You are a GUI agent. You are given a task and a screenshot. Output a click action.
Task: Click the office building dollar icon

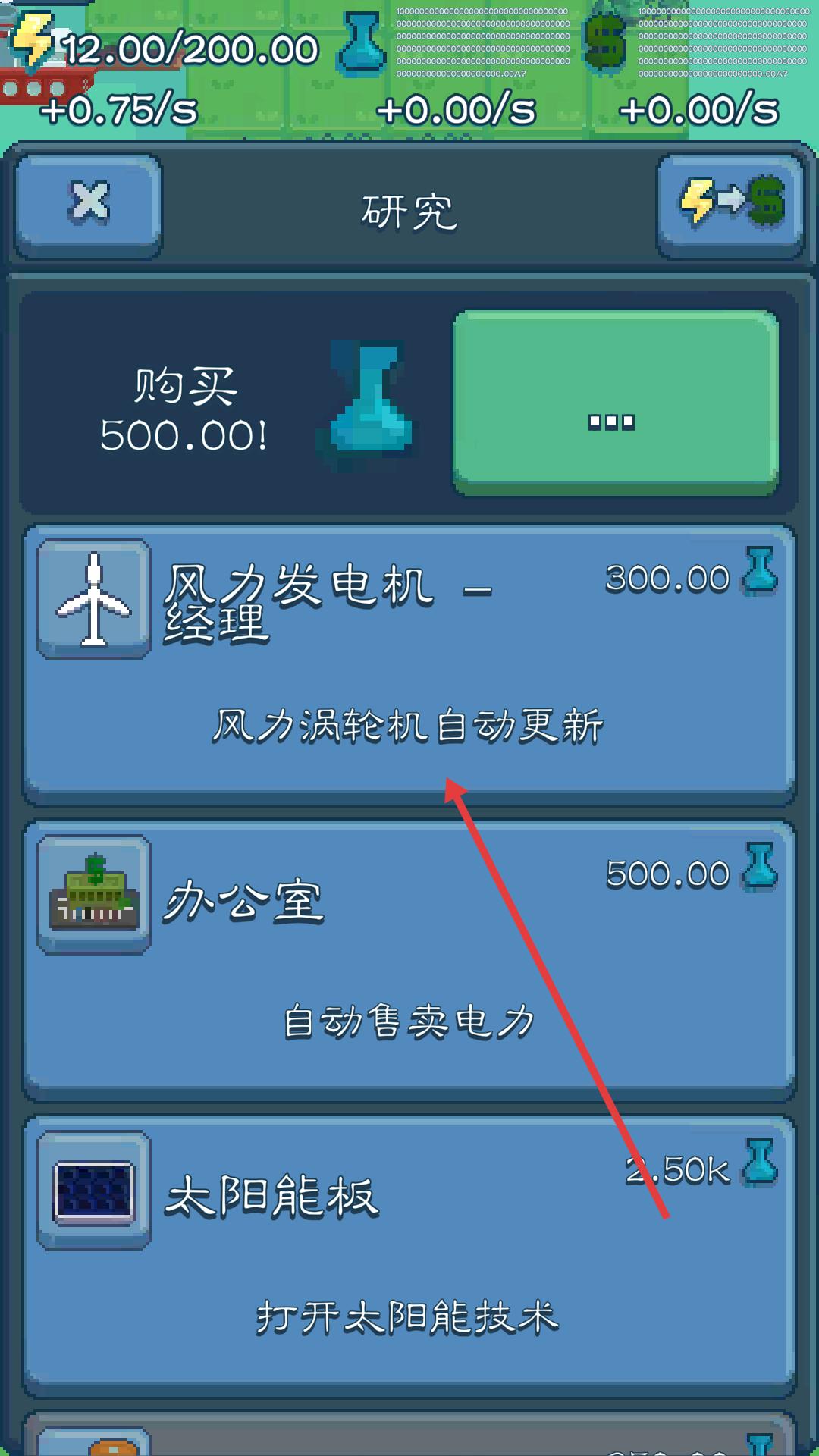click(93, 898)
